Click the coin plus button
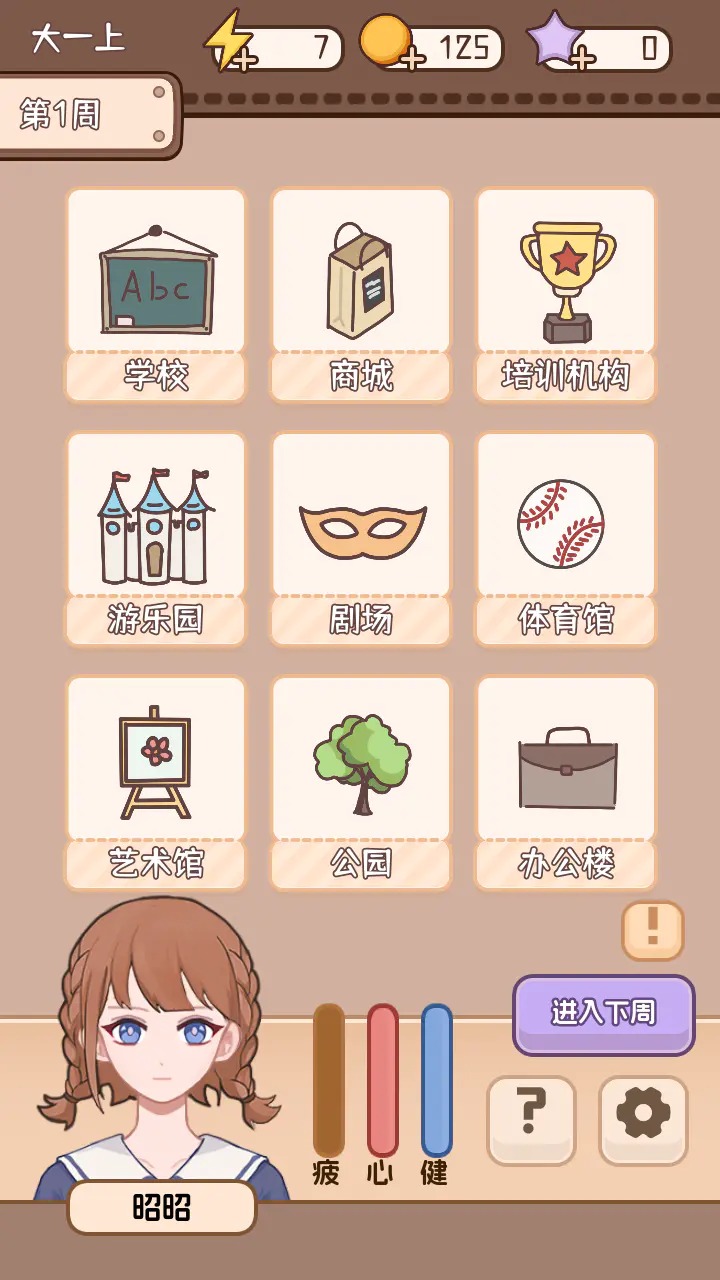The image size is (720, 1280). click(410, 60)
